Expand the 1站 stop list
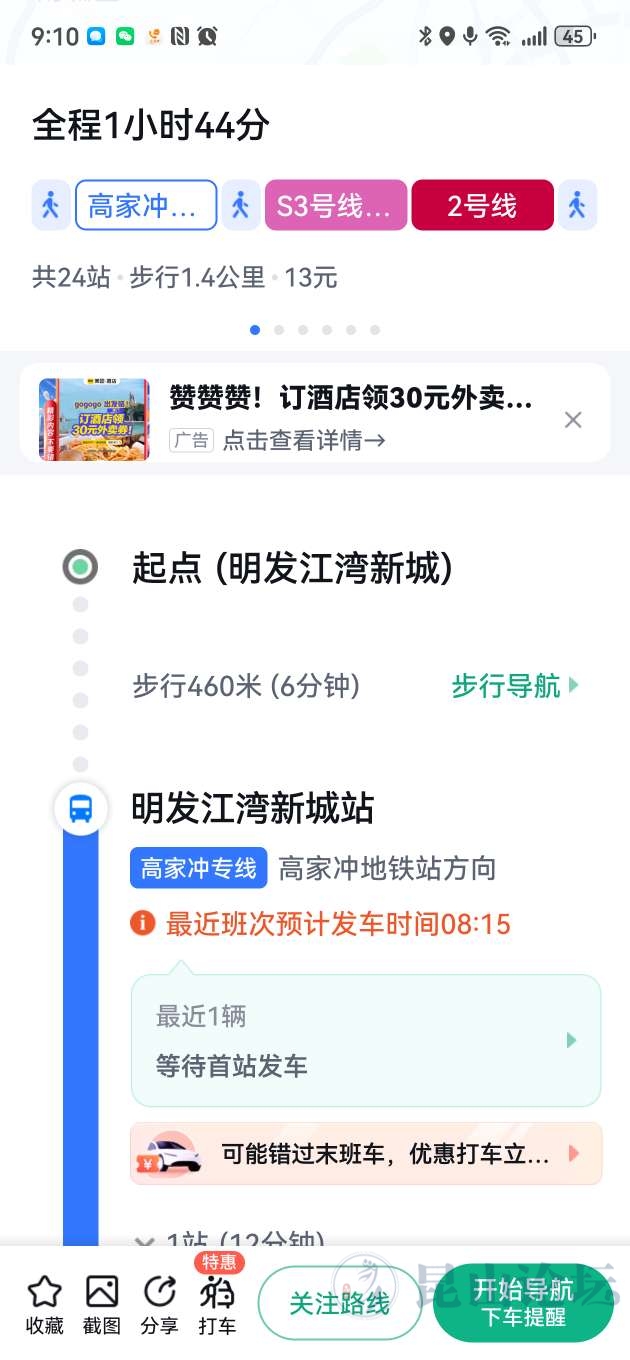 tap(230, 1238)
